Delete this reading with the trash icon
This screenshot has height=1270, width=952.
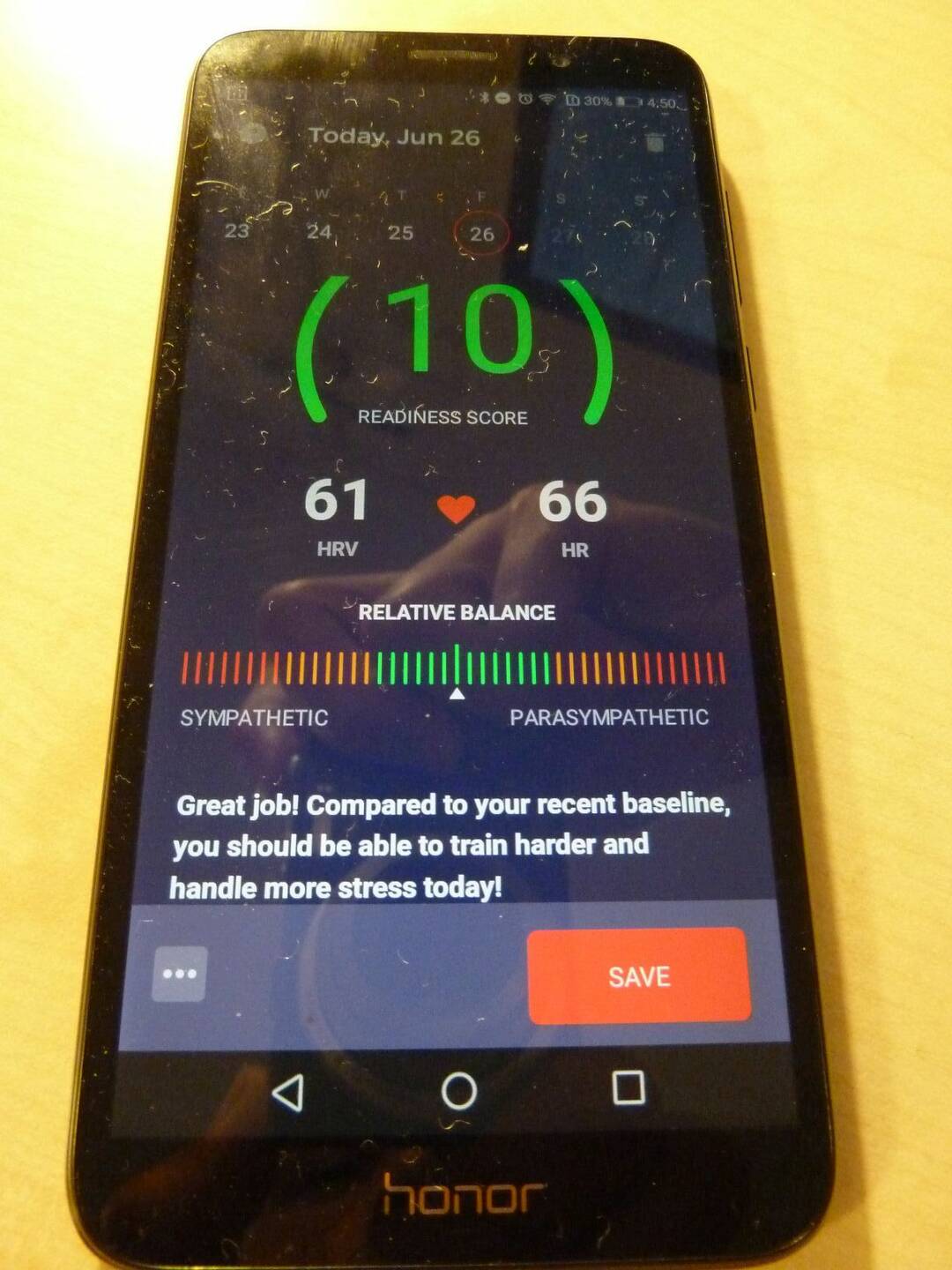pos(655,143)
